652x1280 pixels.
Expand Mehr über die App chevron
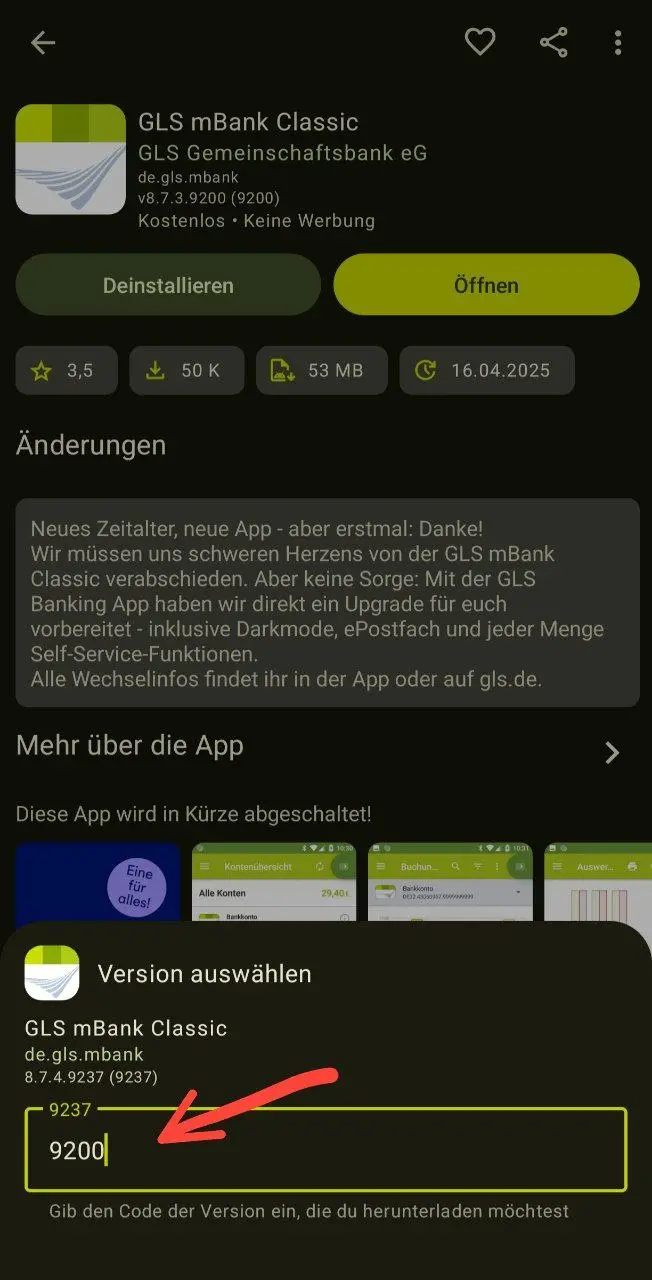point(612,753)
